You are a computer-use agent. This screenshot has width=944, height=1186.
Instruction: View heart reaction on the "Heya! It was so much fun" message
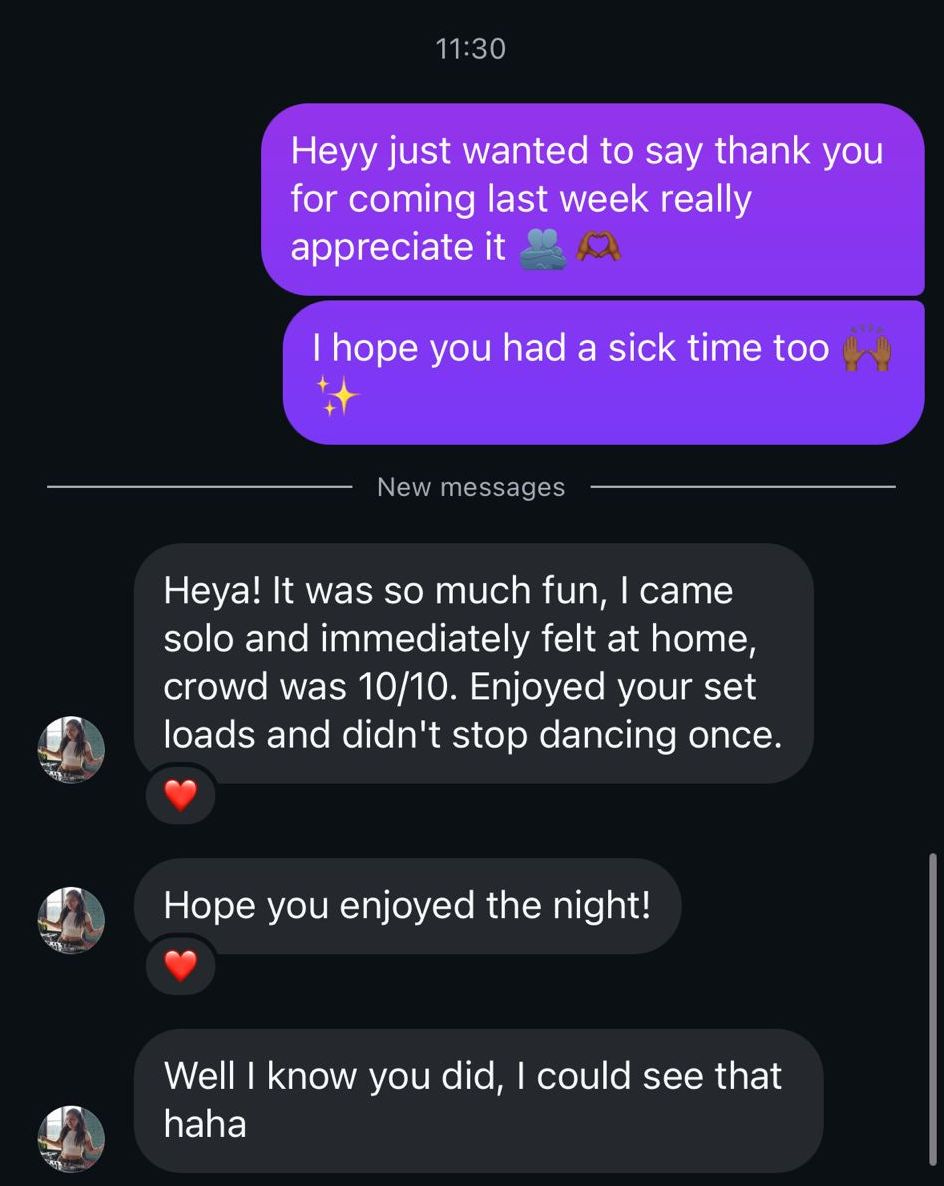coord(180,796)
